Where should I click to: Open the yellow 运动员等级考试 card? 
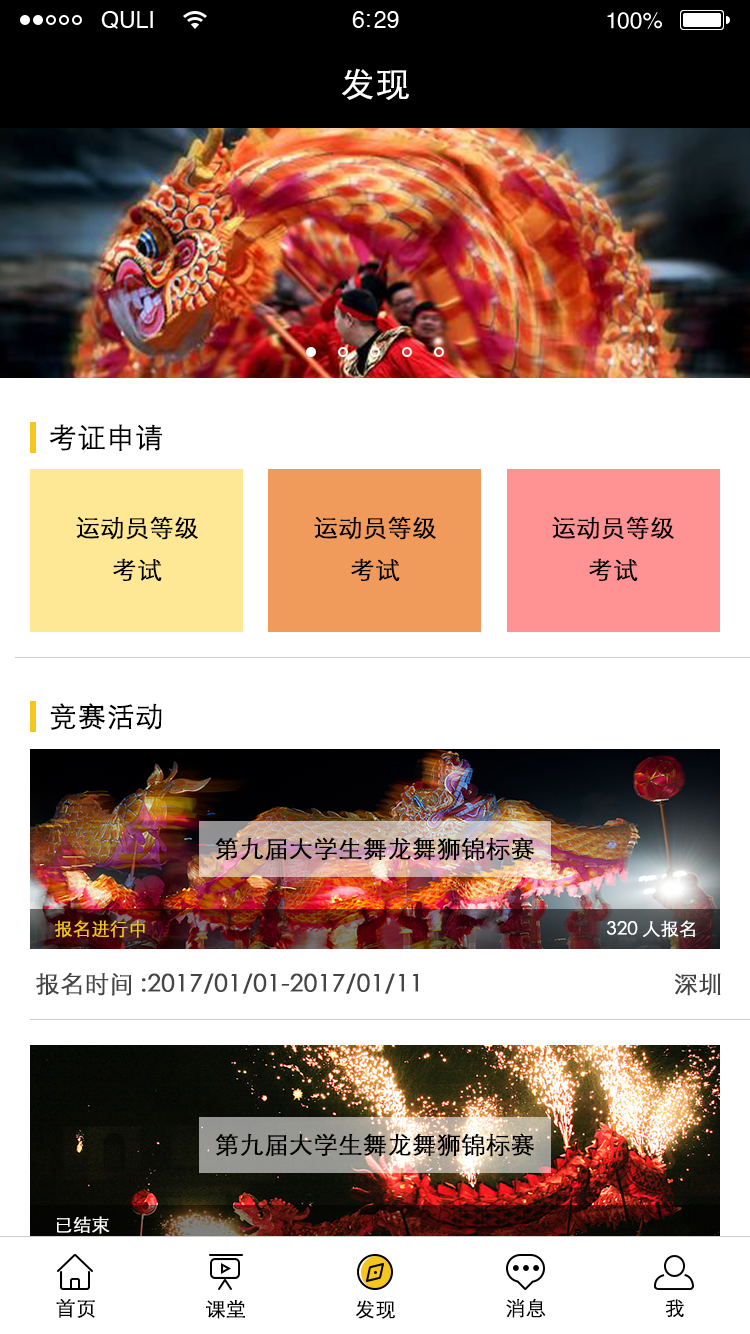click(x=136, y=550)
